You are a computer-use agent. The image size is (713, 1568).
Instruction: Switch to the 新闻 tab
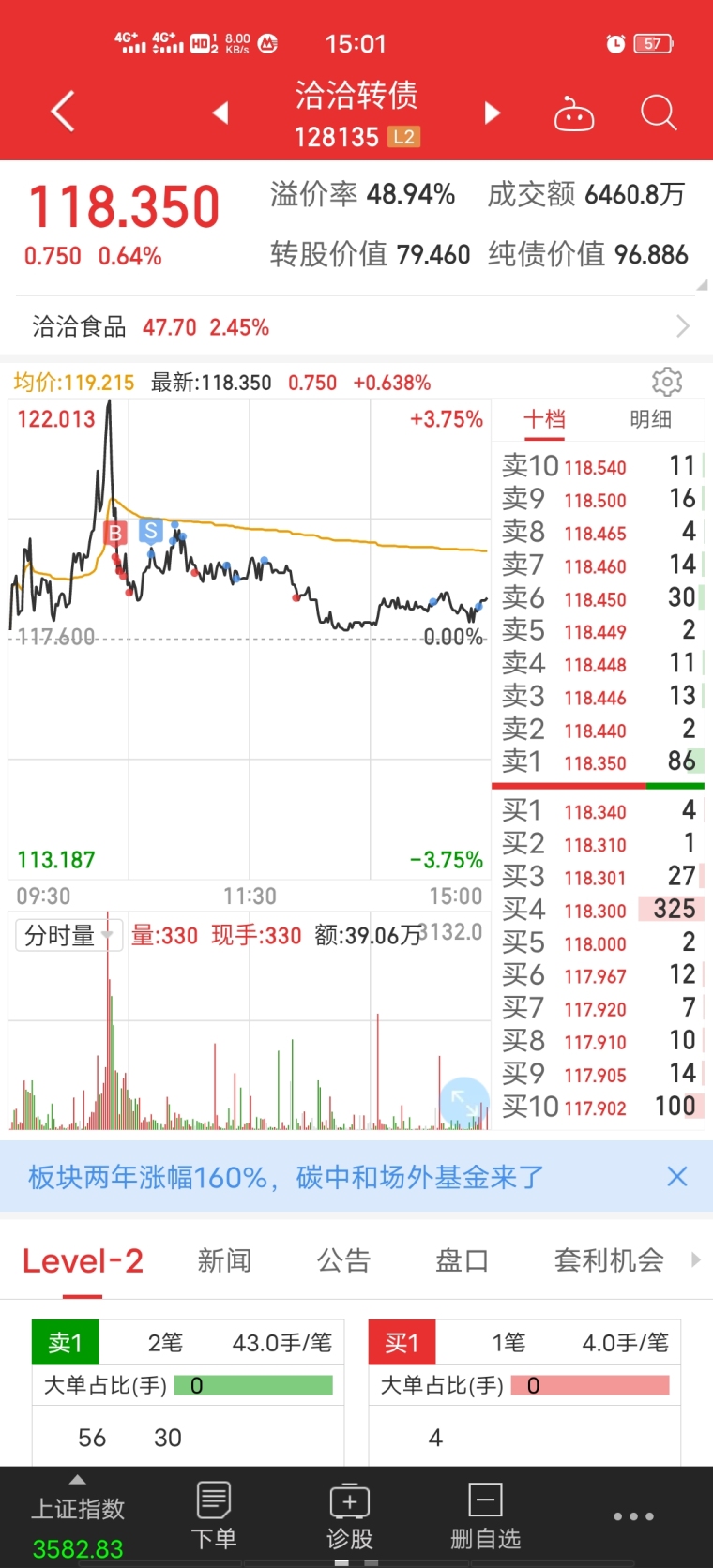click(x=224, y=1260)
